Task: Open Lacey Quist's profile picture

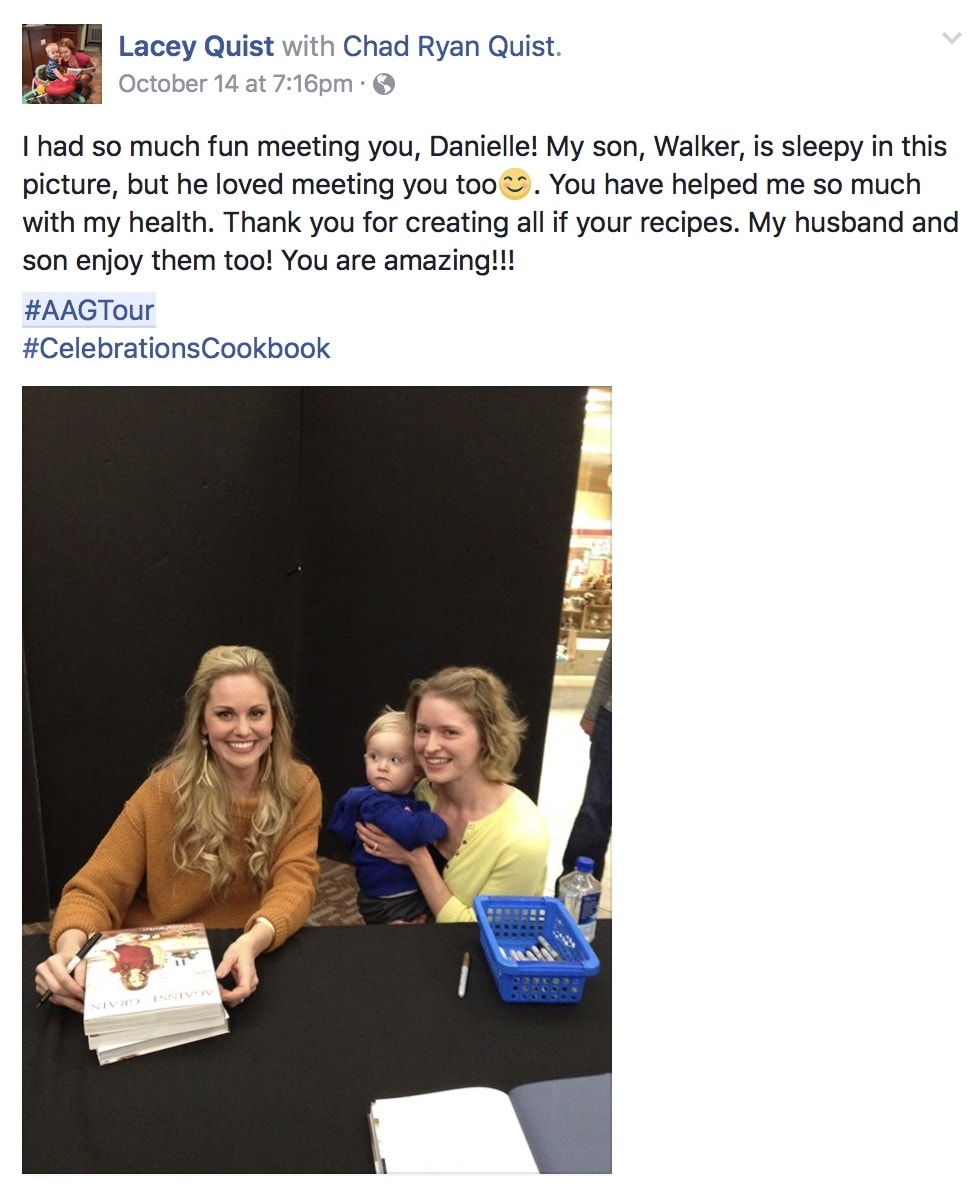Action: click(62, 64)
